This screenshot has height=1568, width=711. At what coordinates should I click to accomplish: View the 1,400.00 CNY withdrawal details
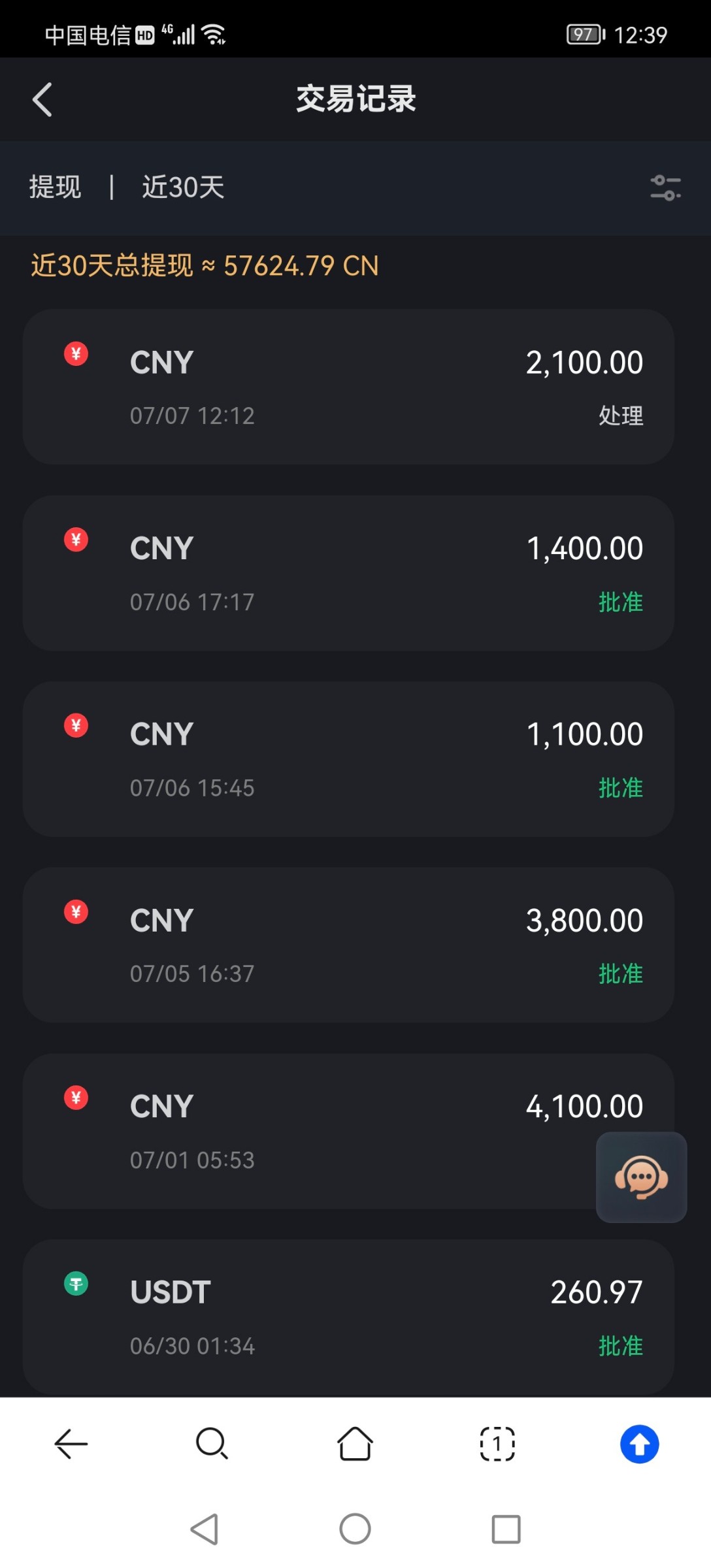point(348,573)
